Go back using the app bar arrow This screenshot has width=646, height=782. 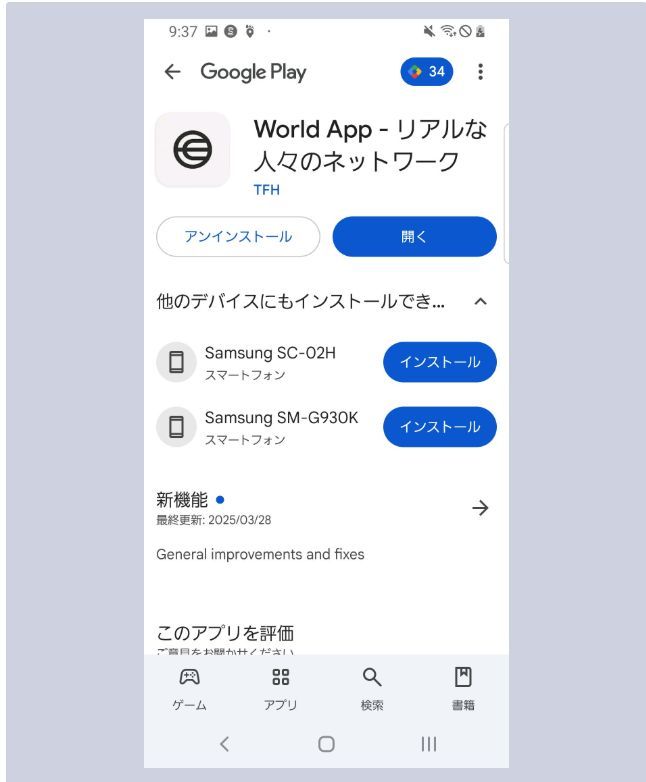[173, 72]
